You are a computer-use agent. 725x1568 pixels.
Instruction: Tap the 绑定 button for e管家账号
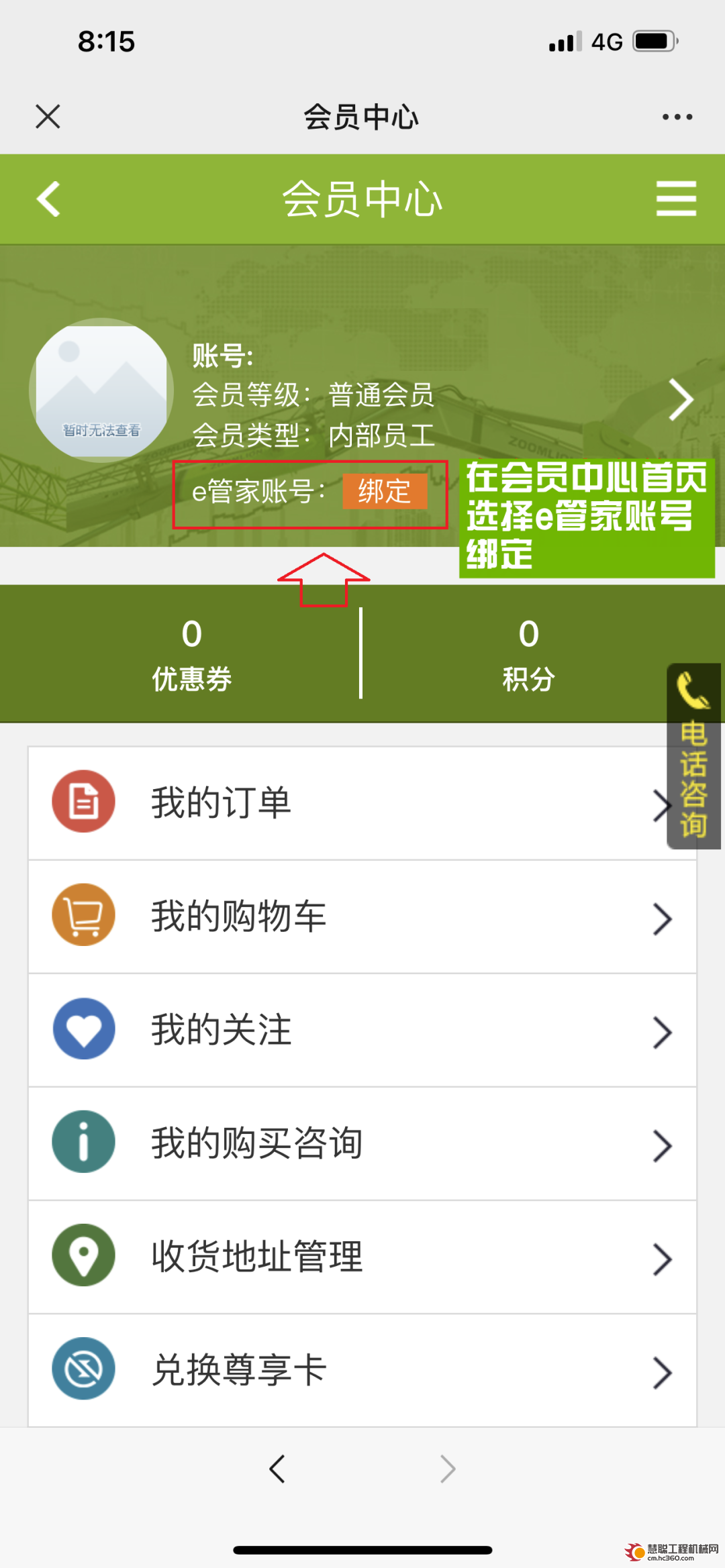(x=385, y=492)
